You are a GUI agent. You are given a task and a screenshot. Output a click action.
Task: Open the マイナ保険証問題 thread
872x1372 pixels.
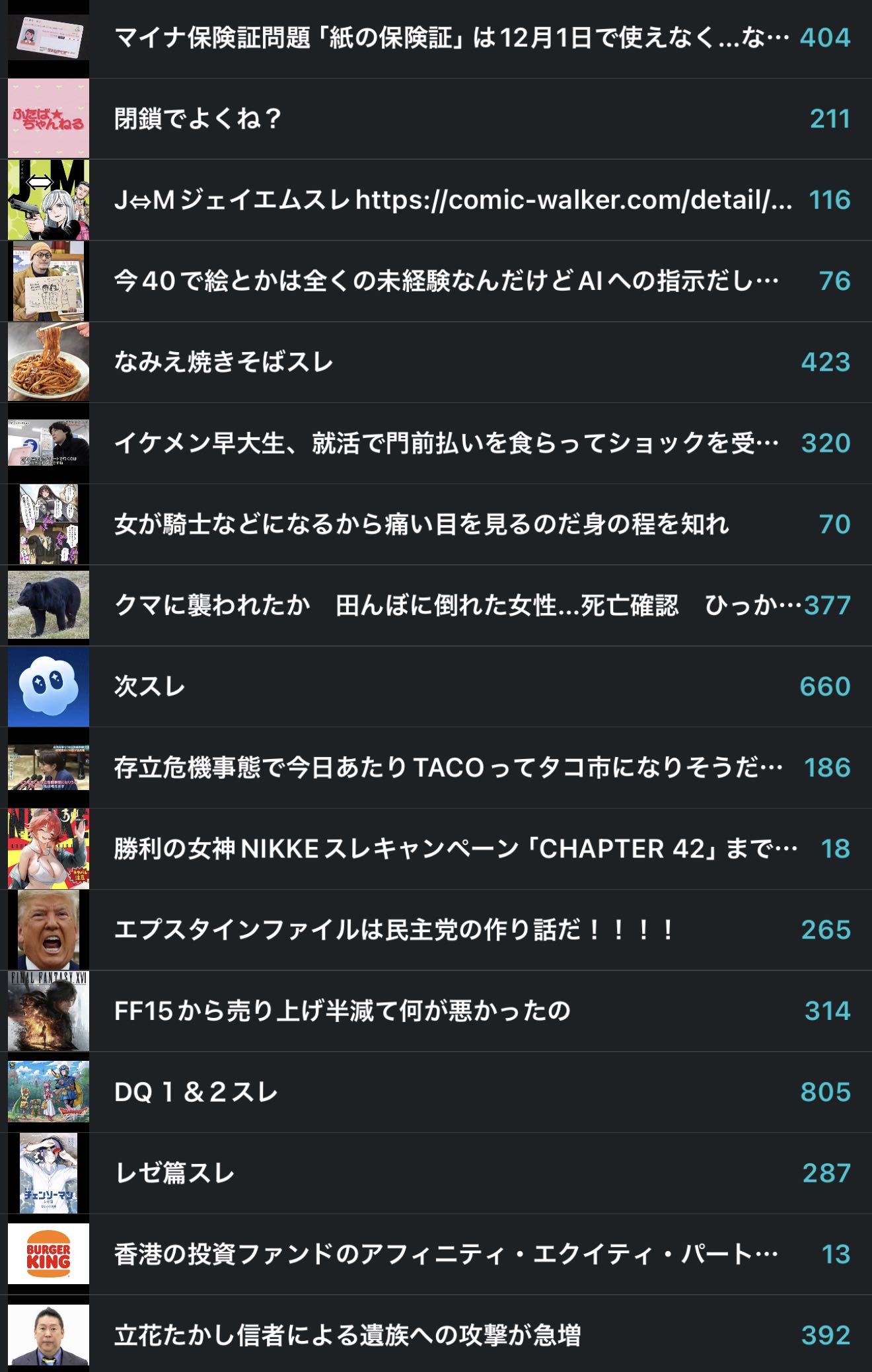click(451, 38)
